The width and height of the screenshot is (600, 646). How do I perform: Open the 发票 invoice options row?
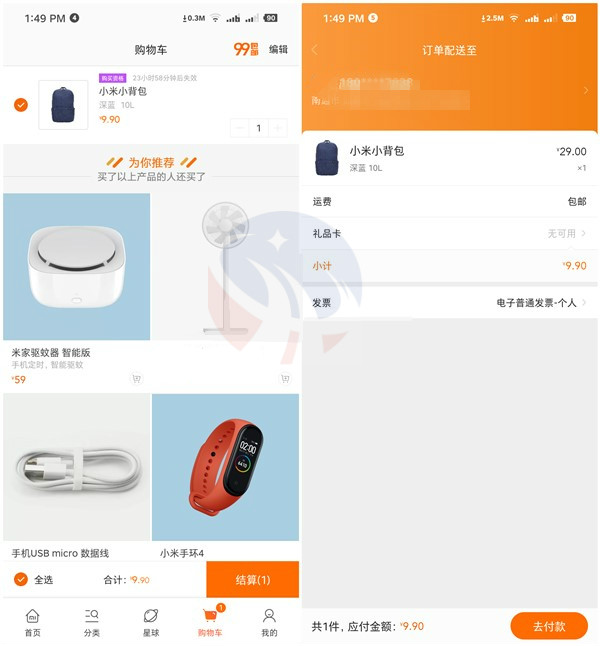450,302
